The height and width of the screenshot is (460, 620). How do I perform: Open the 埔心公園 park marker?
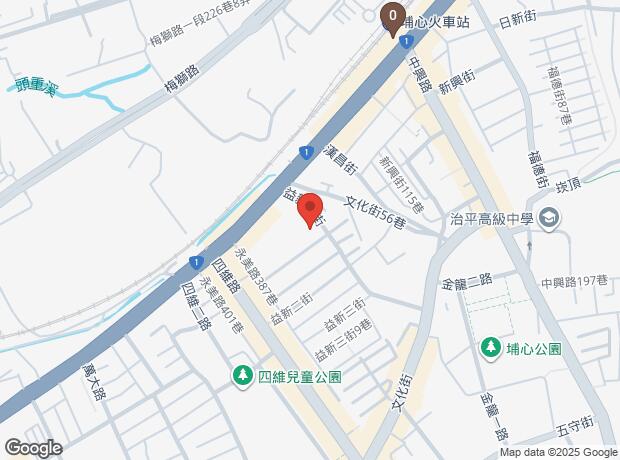click(491, 348)
